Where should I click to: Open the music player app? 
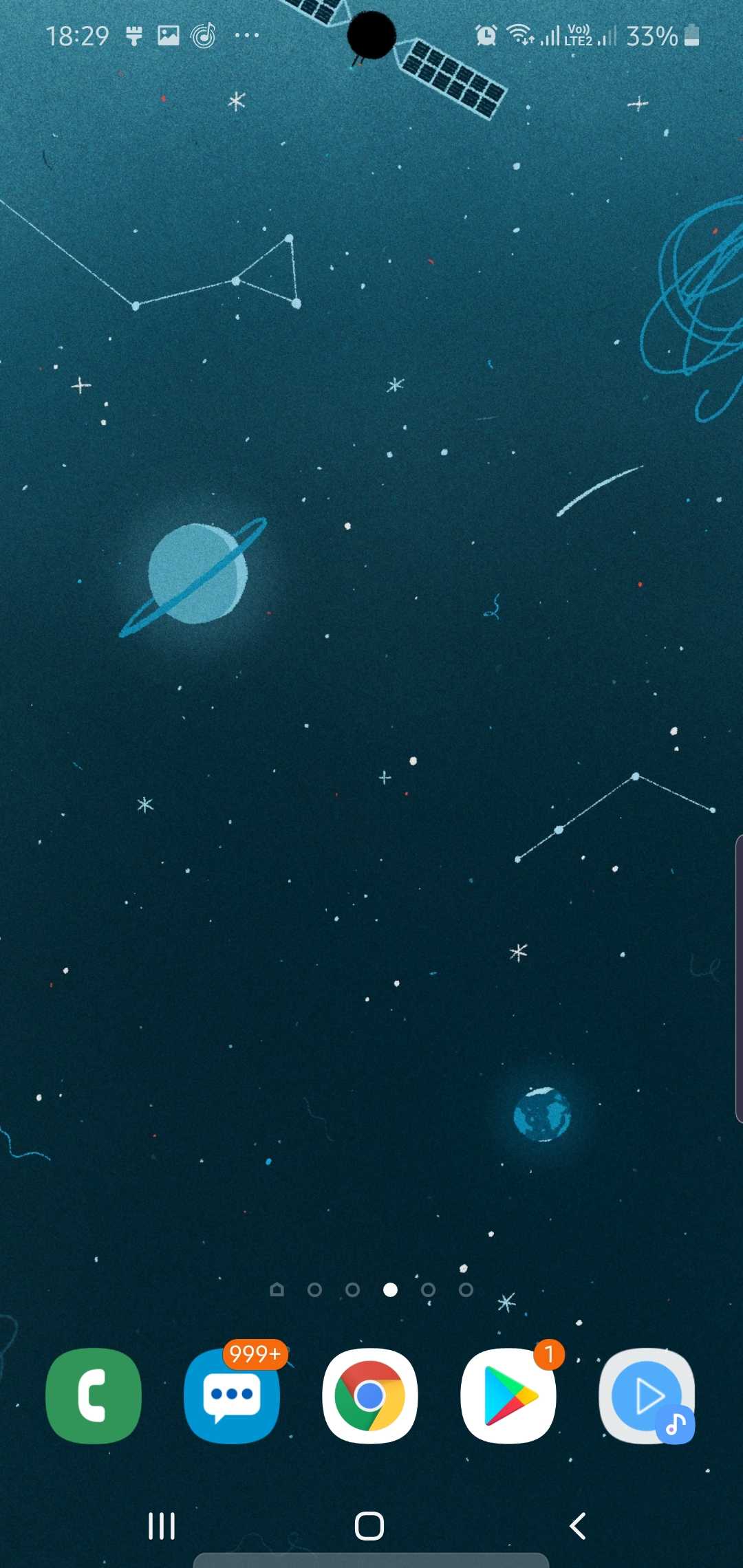pyautogui.click(x=647, y=1395)
